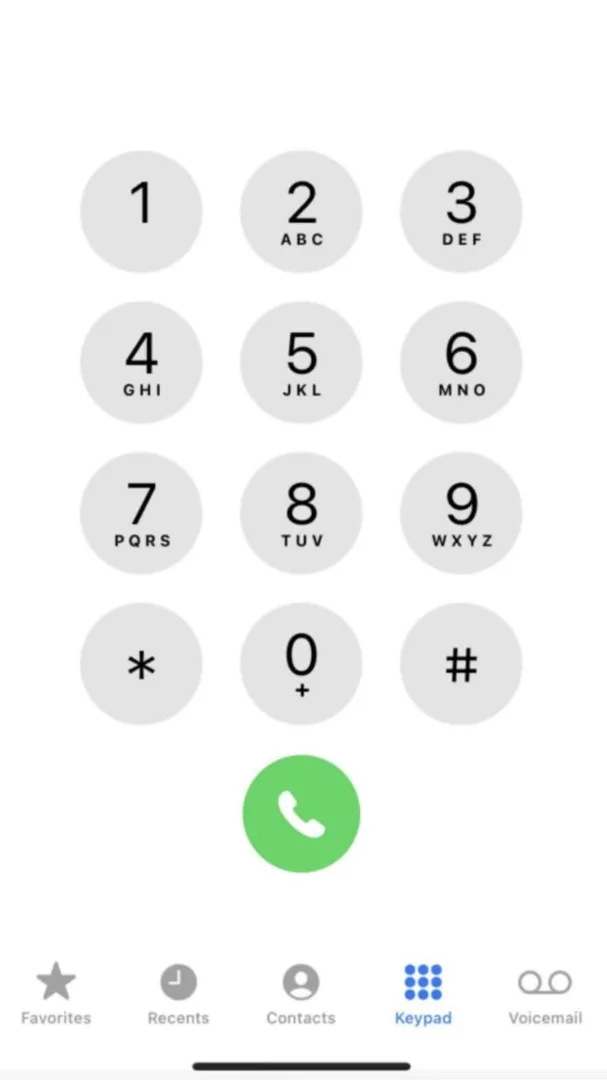The image size is (607, 1080).
Task: Switch to the Favorites tab
Action: (x=56, y=995)
